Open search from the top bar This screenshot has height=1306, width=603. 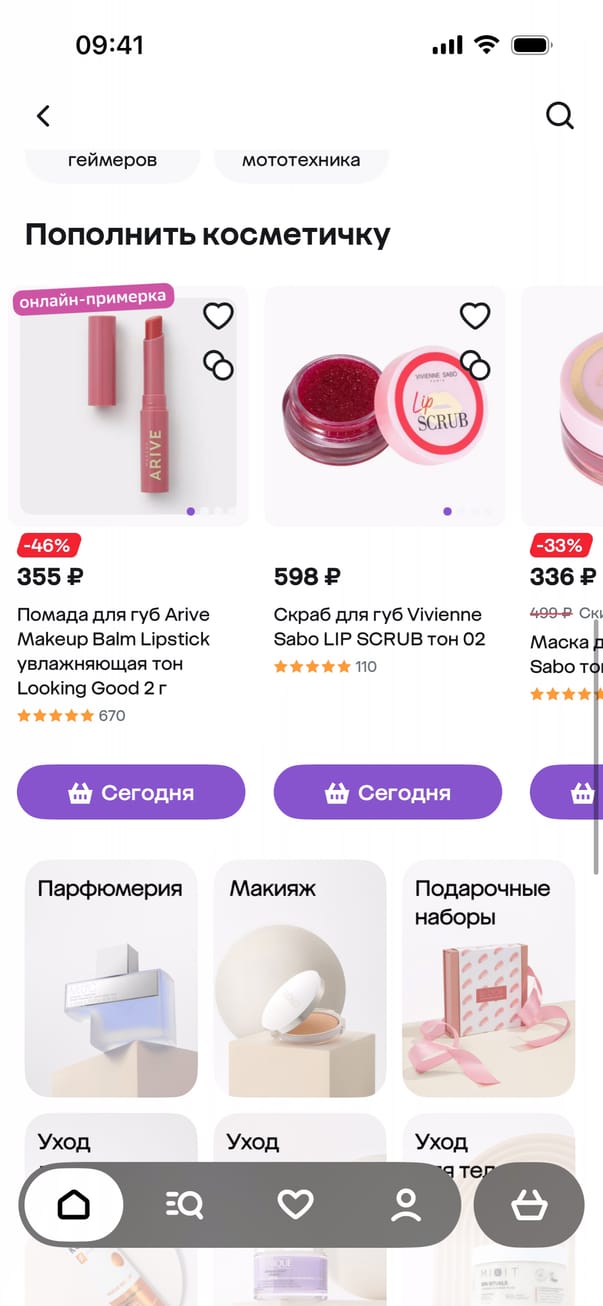(560, 116)
